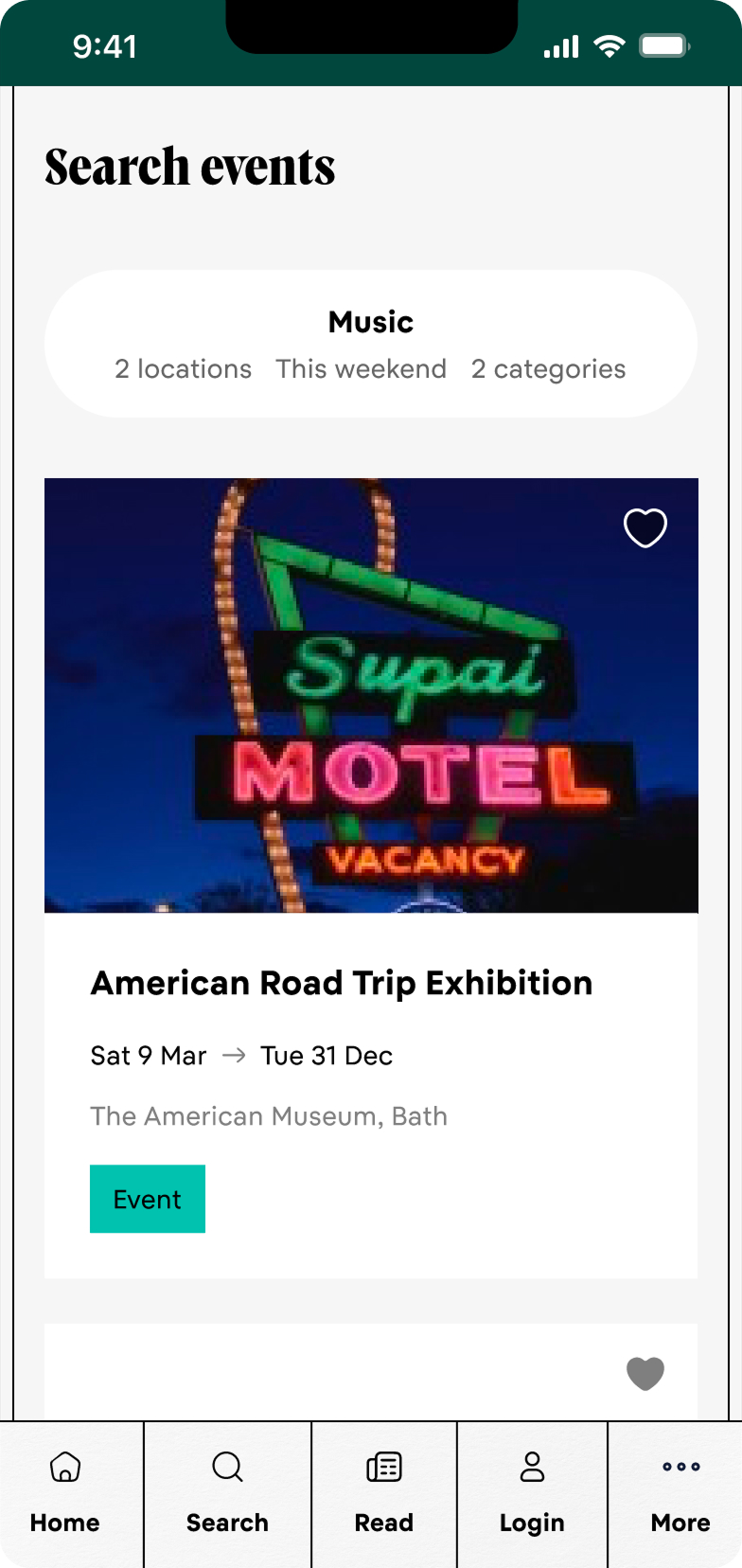The width and height of the screenshot is (742, 1568).
Task: Open the 2 locations filter
Action: click(183, 369)
